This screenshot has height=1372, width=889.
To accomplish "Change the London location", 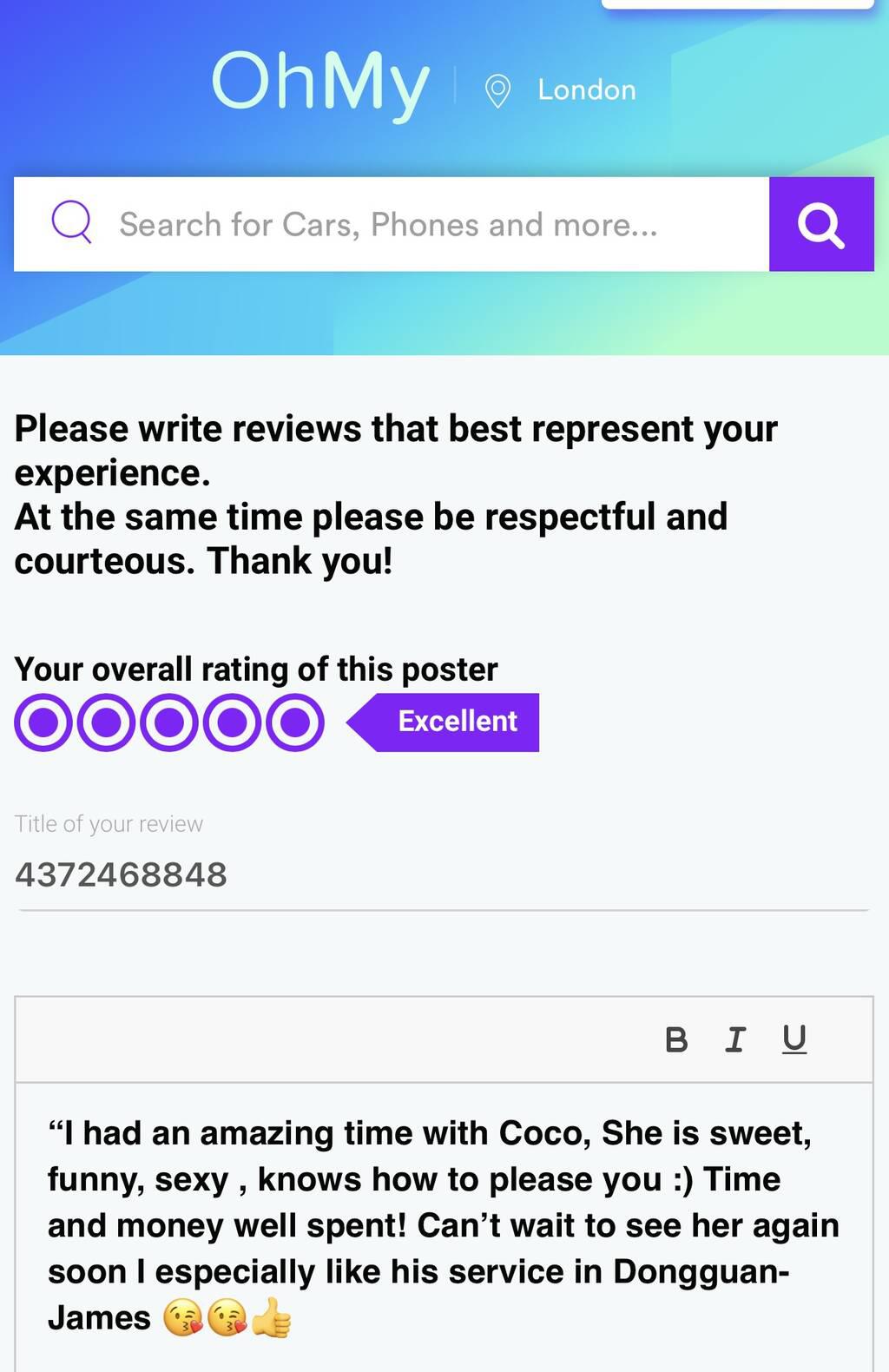I will 561,90.
